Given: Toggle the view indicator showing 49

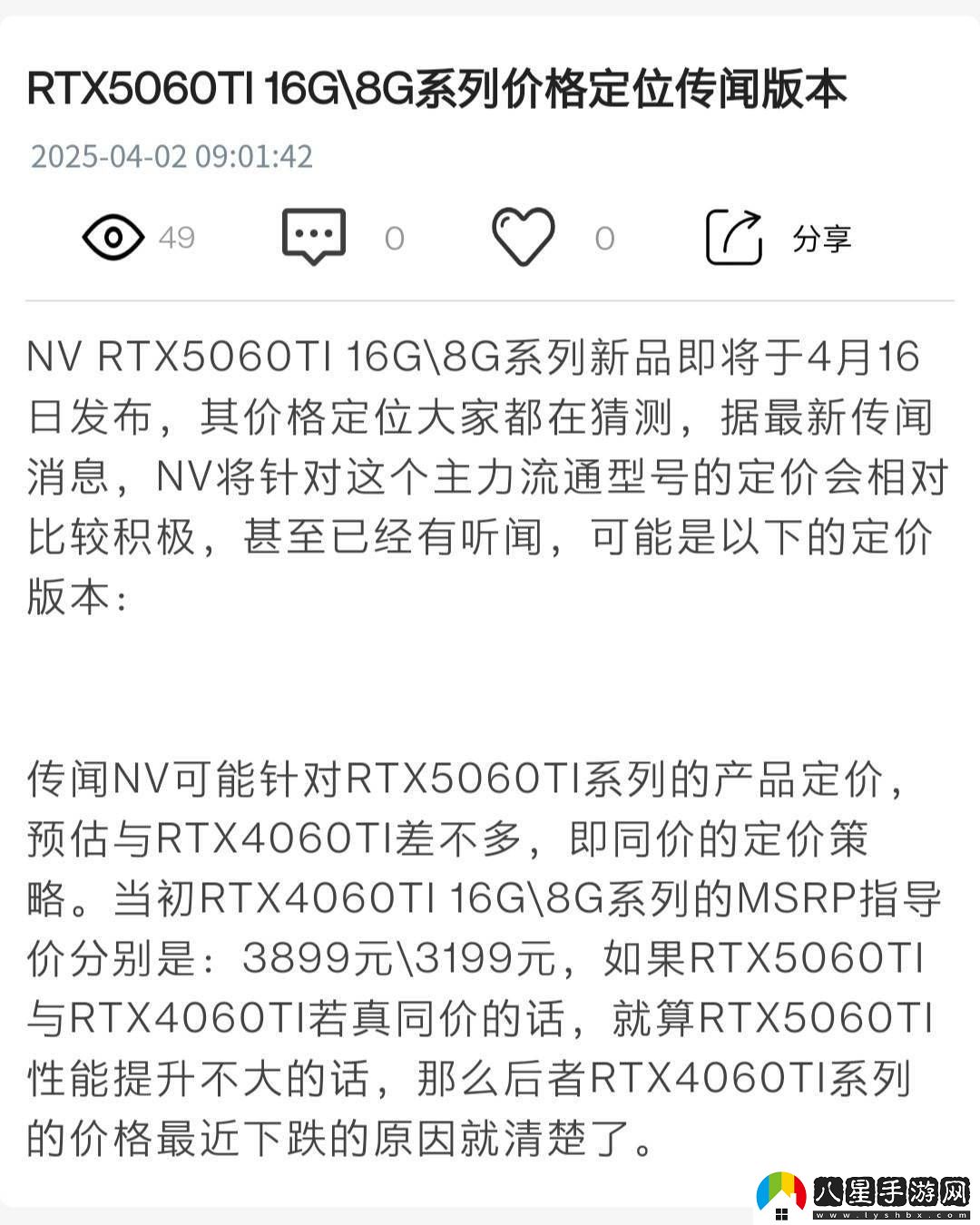Looking at the screenshot, I should [176, 238].
